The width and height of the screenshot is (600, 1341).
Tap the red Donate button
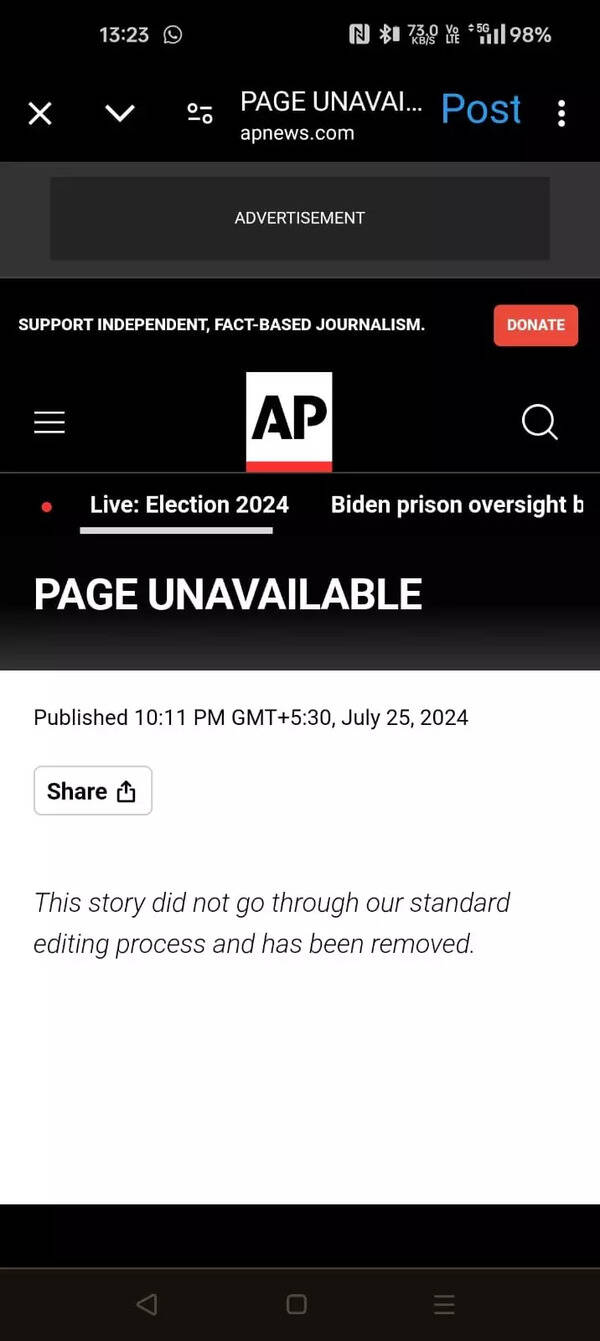tap(535, 325)
